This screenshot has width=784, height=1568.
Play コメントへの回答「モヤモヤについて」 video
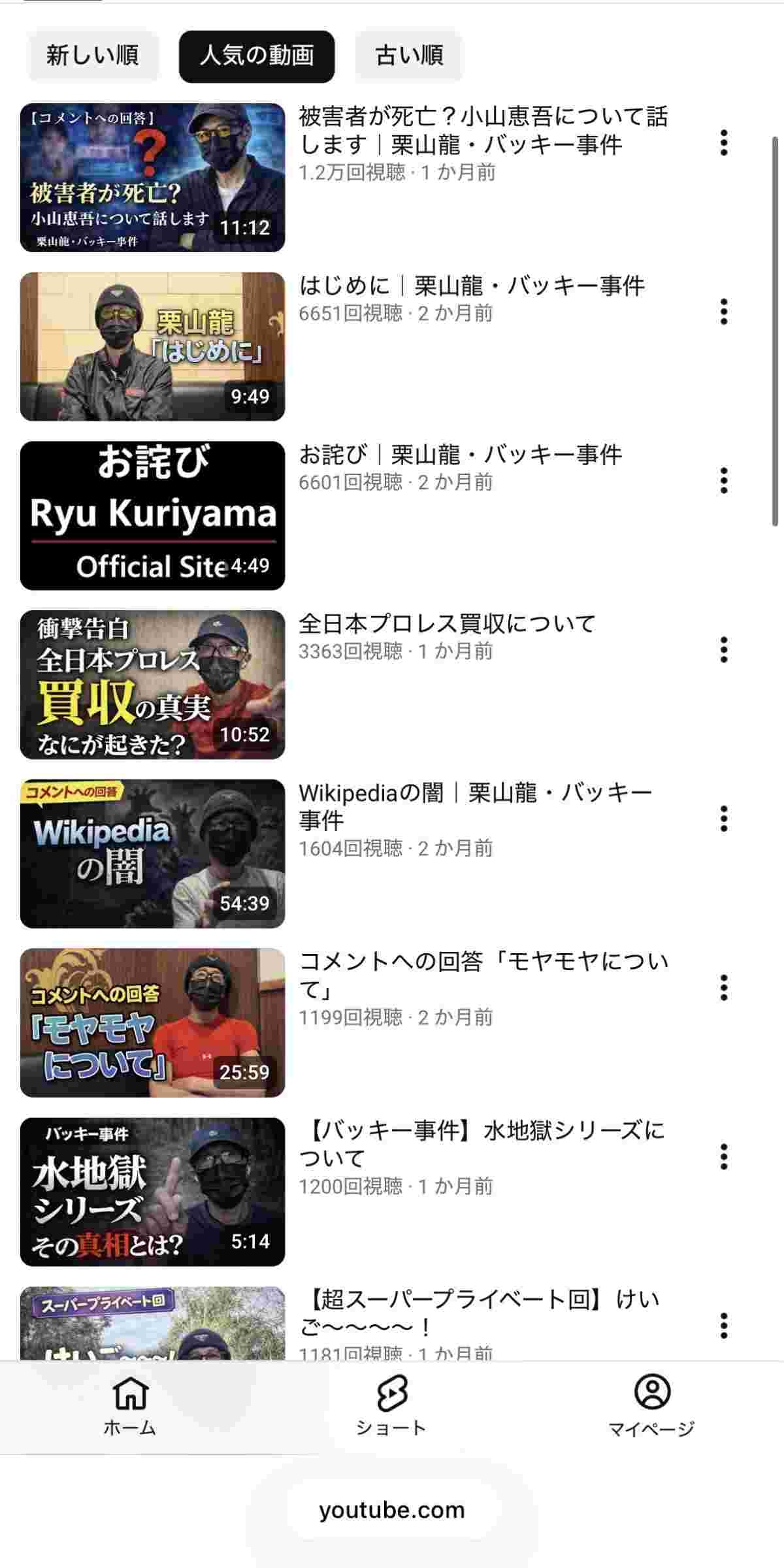tap(153, 1022)
